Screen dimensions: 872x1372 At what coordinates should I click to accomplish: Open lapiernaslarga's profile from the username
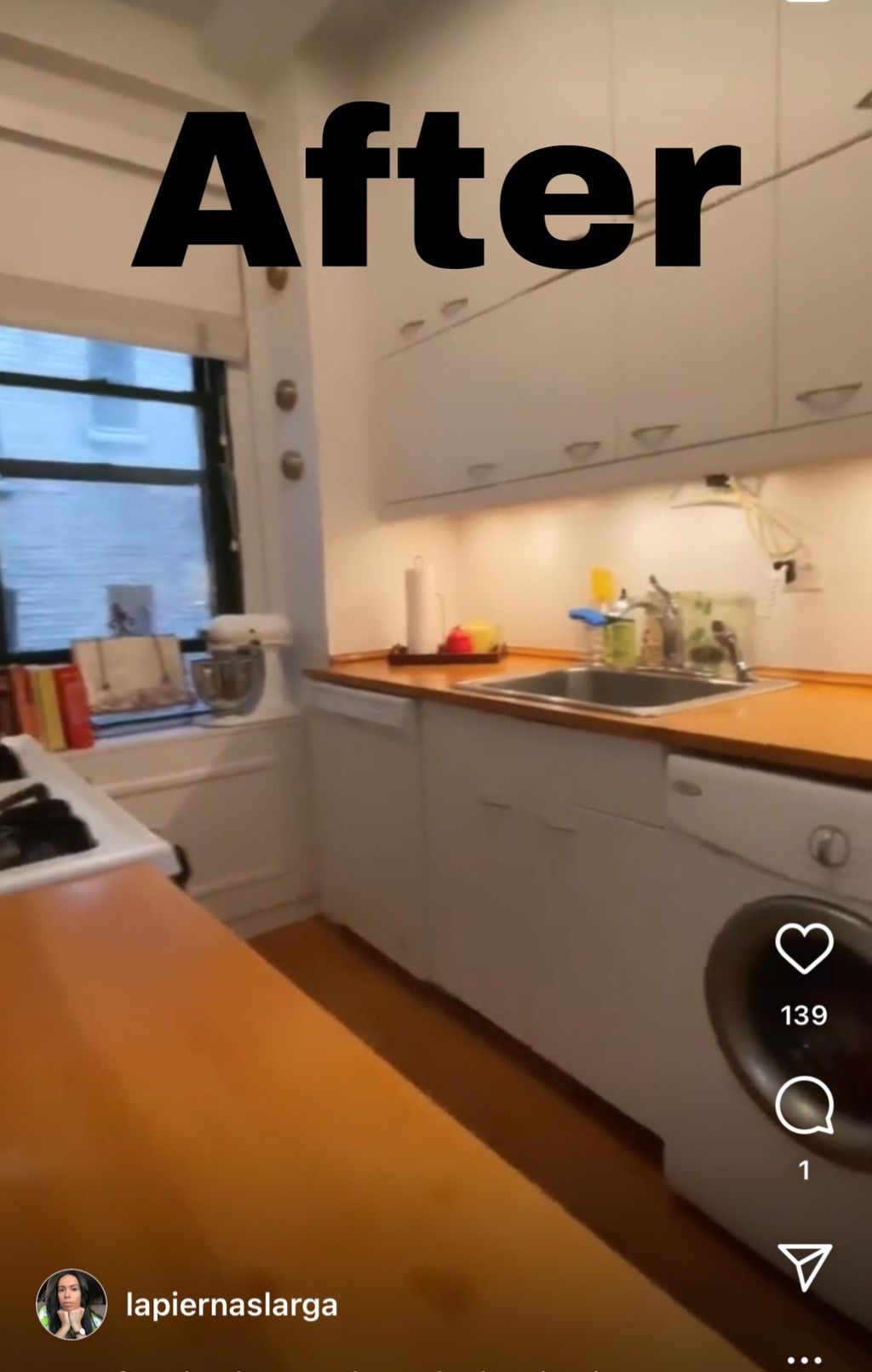pos(232,1305)
